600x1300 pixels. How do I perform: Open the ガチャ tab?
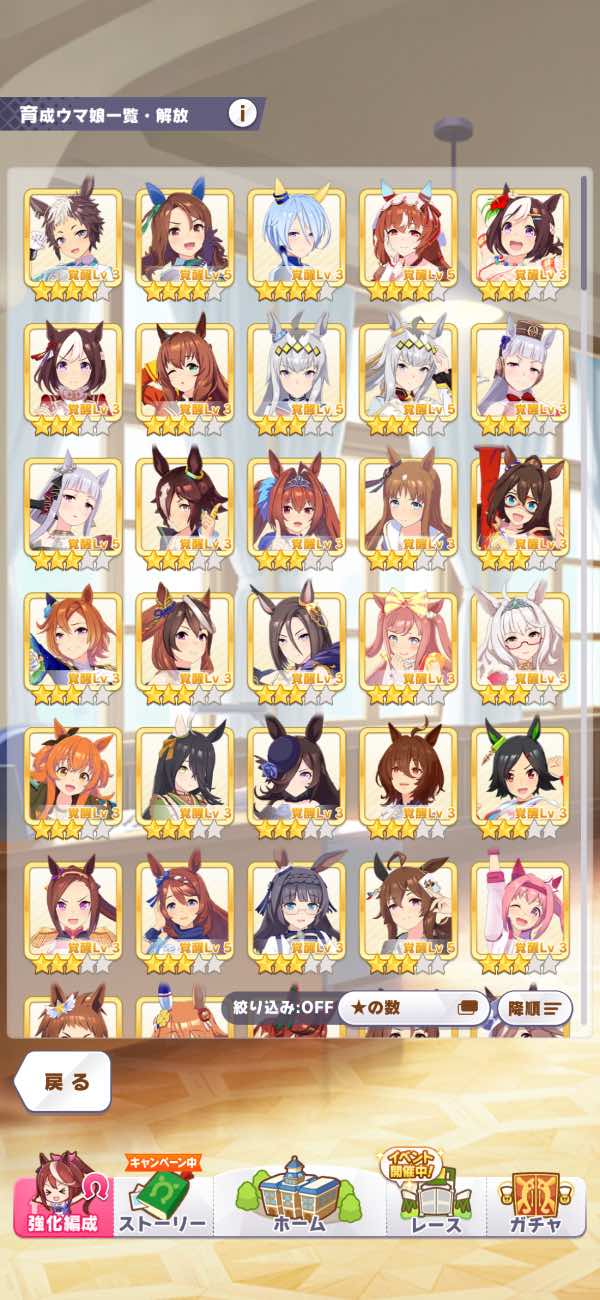(535, 1203)
